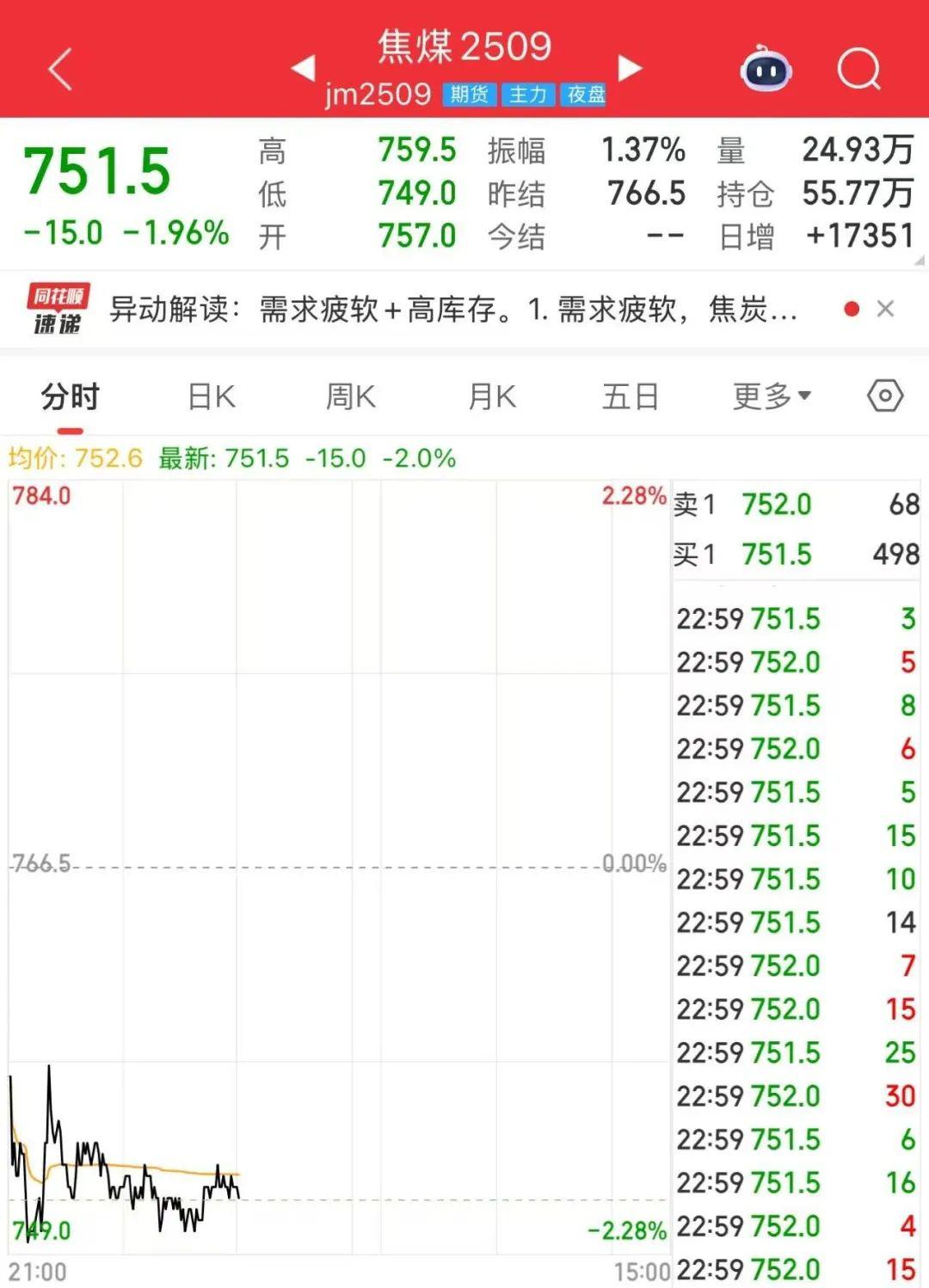Expand the 更多 chart options dropdown

point(772,397)
